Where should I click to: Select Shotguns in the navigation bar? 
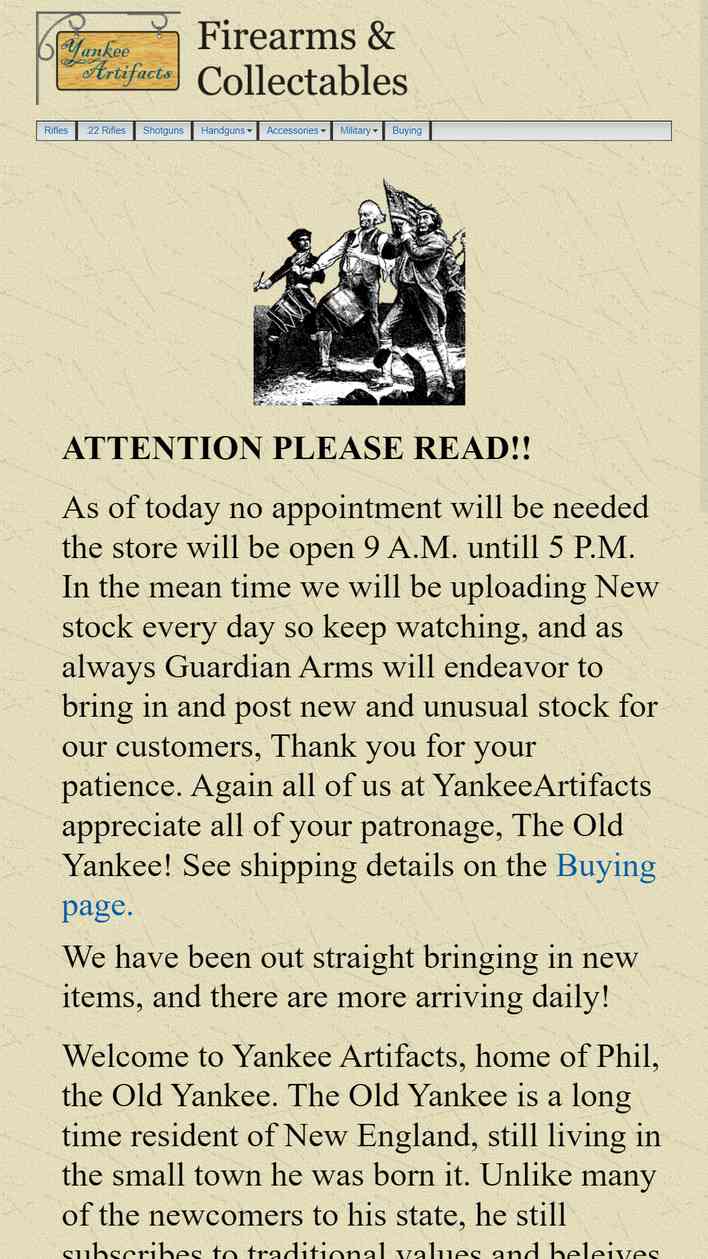click(x=163, y=131)
